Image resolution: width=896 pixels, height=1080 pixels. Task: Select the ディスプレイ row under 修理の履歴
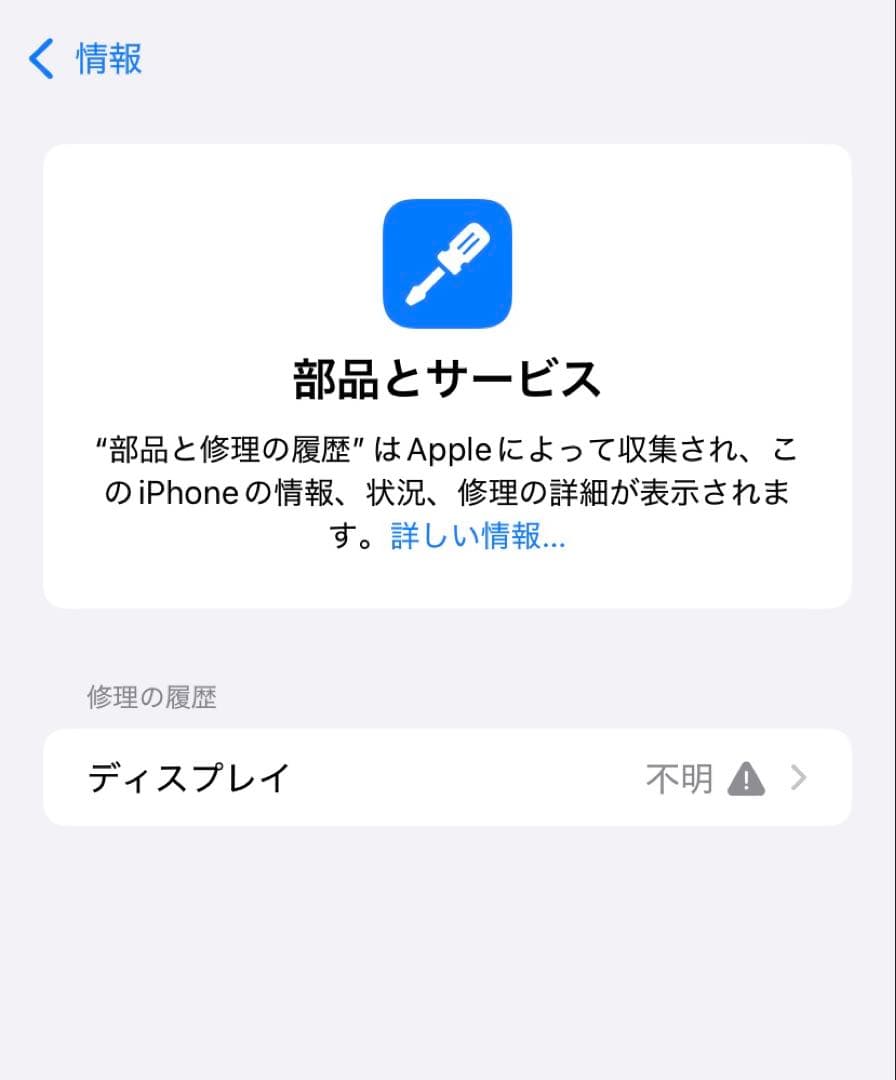pos(447,778)
